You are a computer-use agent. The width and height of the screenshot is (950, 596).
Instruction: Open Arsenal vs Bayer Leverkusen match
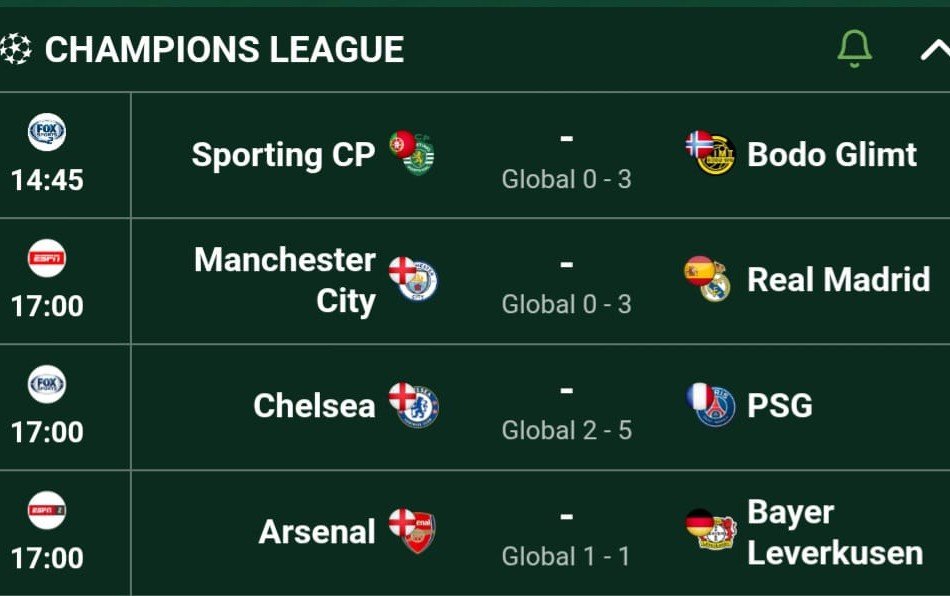(x=475, y=533)
